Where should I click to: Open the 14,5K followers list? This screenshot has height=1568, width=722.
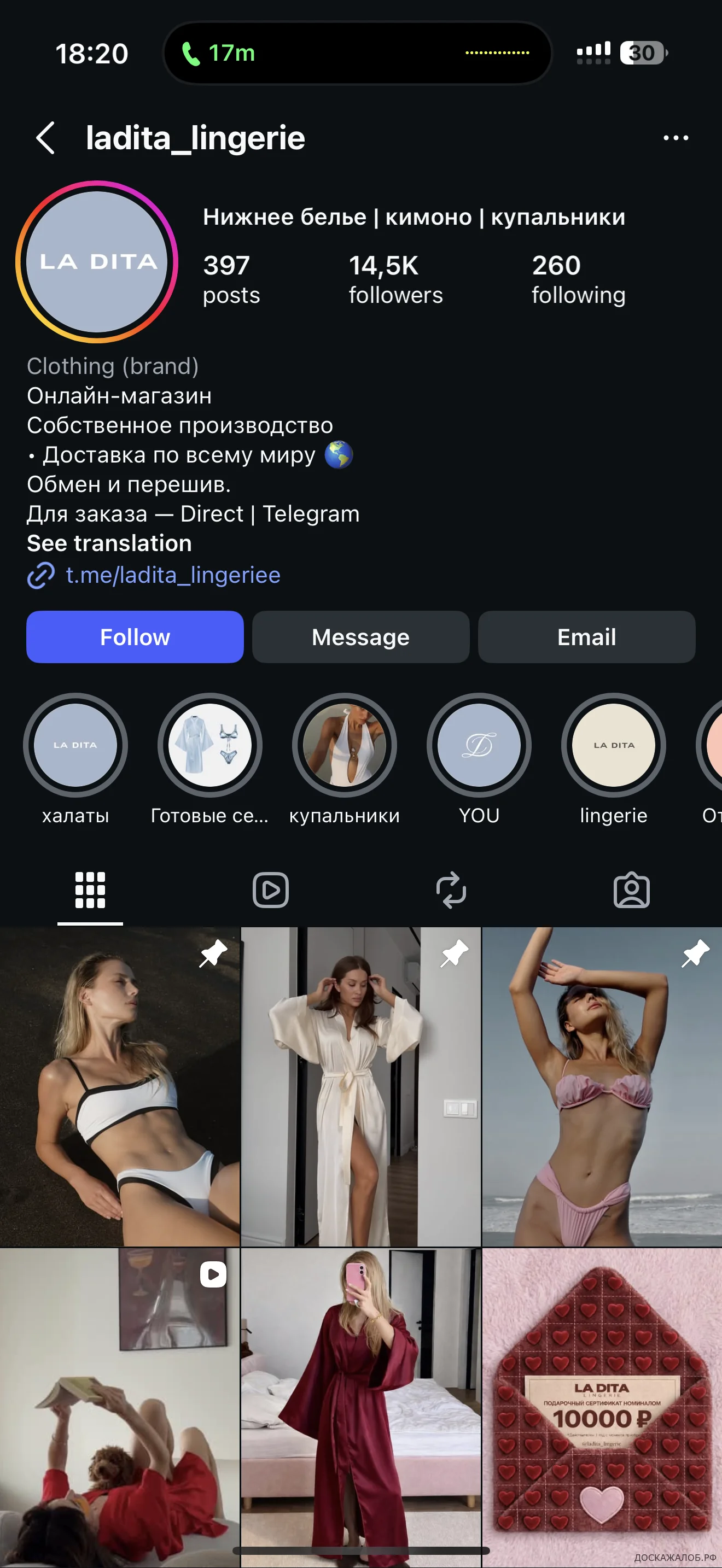point(395,279)
